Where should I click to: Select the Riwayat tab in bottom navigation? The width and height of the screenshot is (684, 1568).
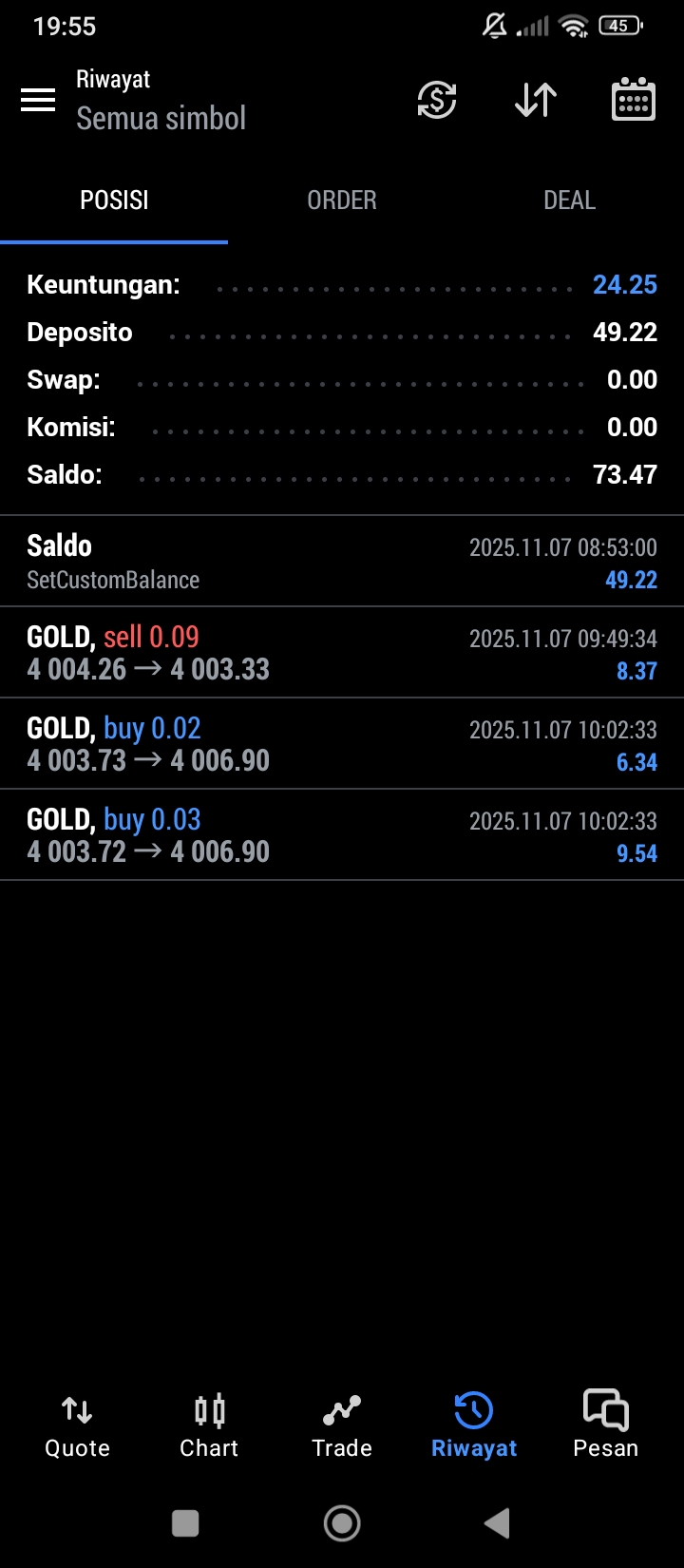[473, 1425]
